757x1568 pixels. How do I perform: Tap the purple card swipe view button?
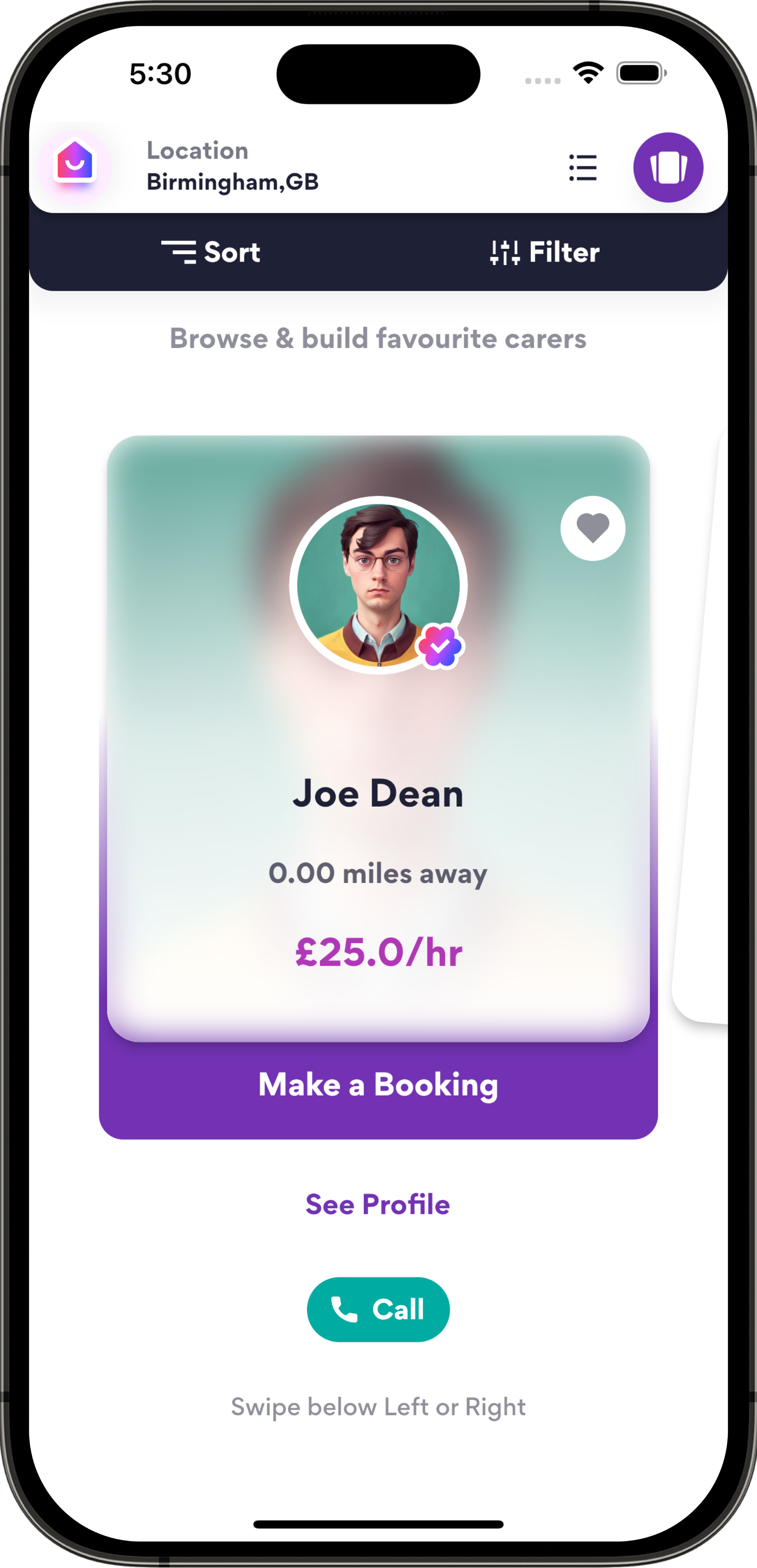point(668,167)
